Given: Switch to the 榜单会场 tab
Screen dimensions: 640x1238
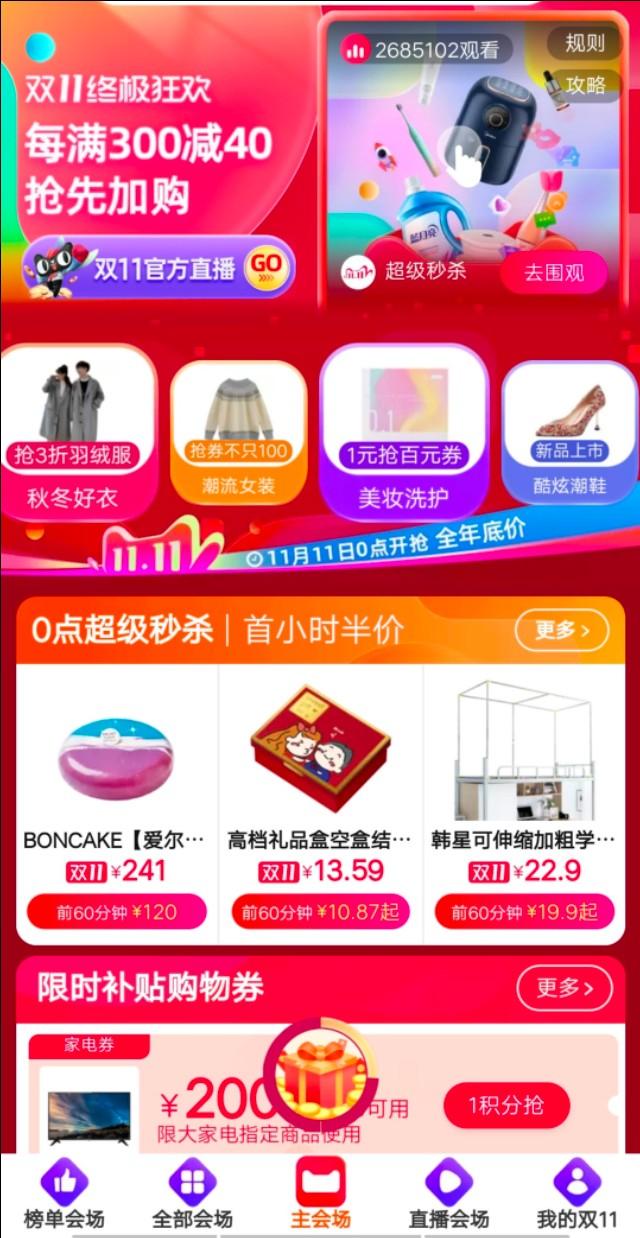Looking at the screenshot, I should tap(64, 1194).
